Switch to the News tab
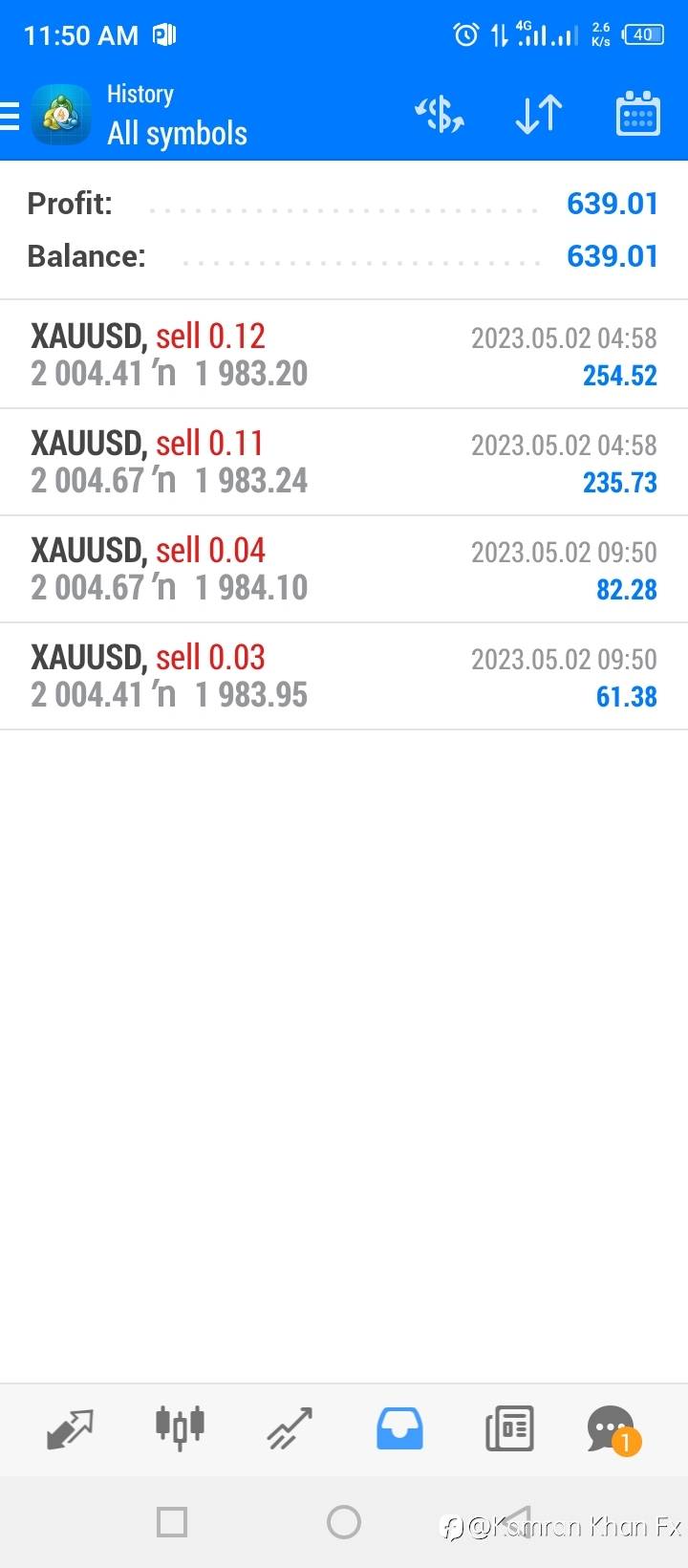The width and height of the screenshot is (688, 1568). coord(509,1429)
